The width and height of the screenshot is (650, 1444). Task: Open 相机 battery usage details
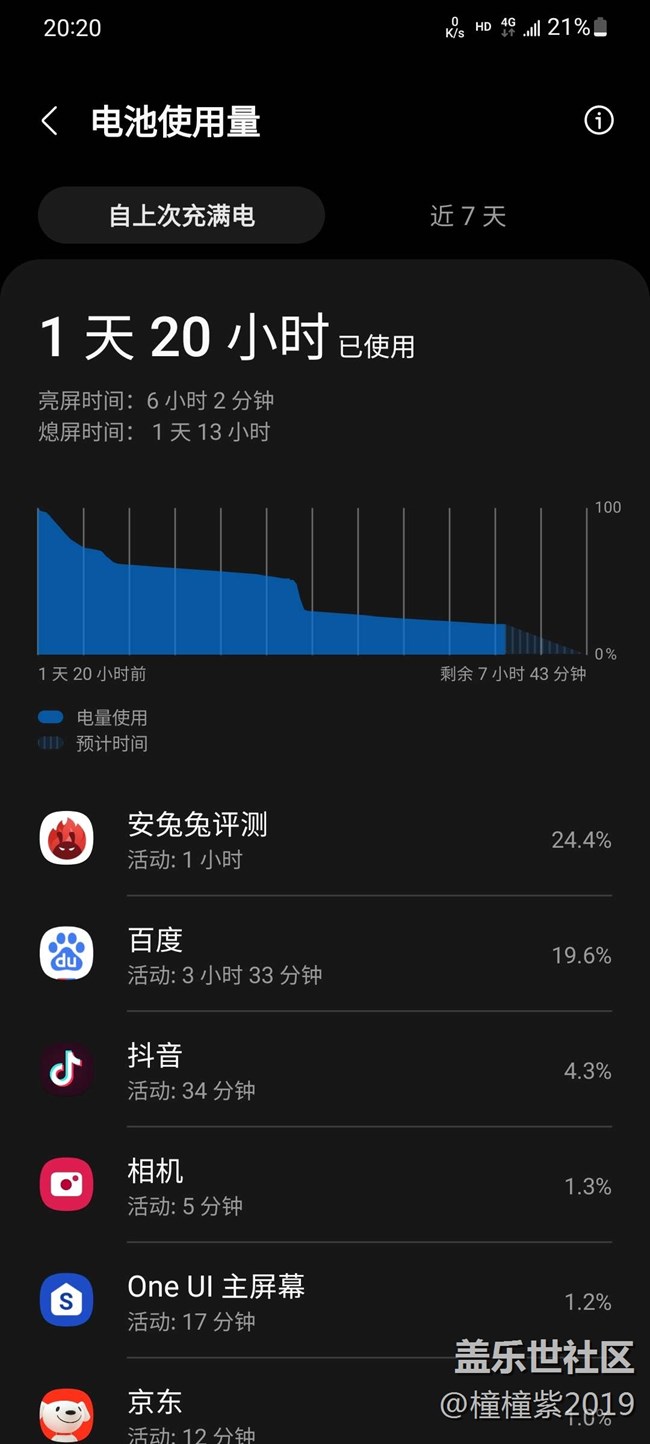click(x=325, y=1185)
